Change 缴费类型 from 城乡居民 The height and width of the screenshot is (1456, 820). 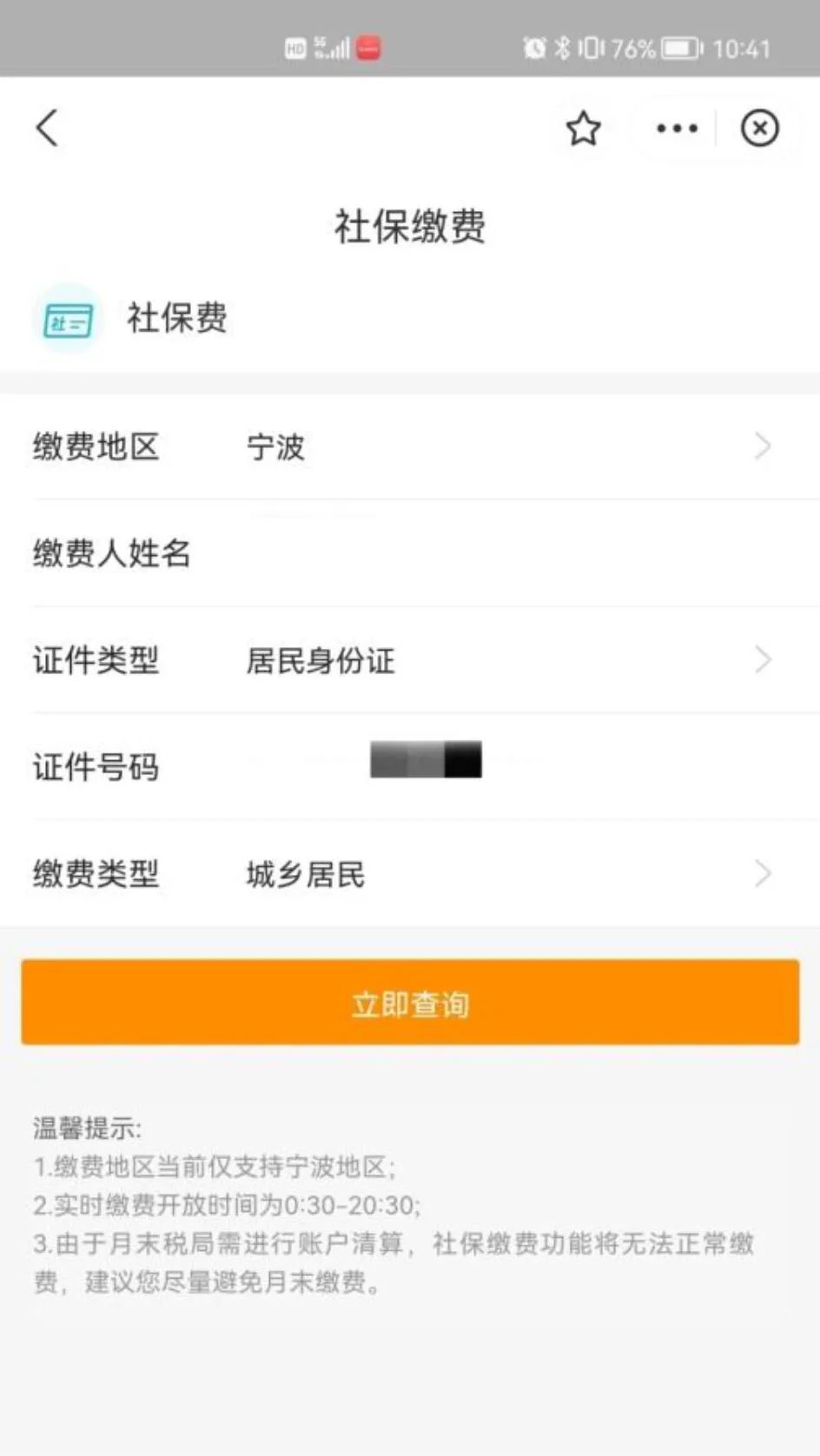pyautogui.click(x=410, y=873)
